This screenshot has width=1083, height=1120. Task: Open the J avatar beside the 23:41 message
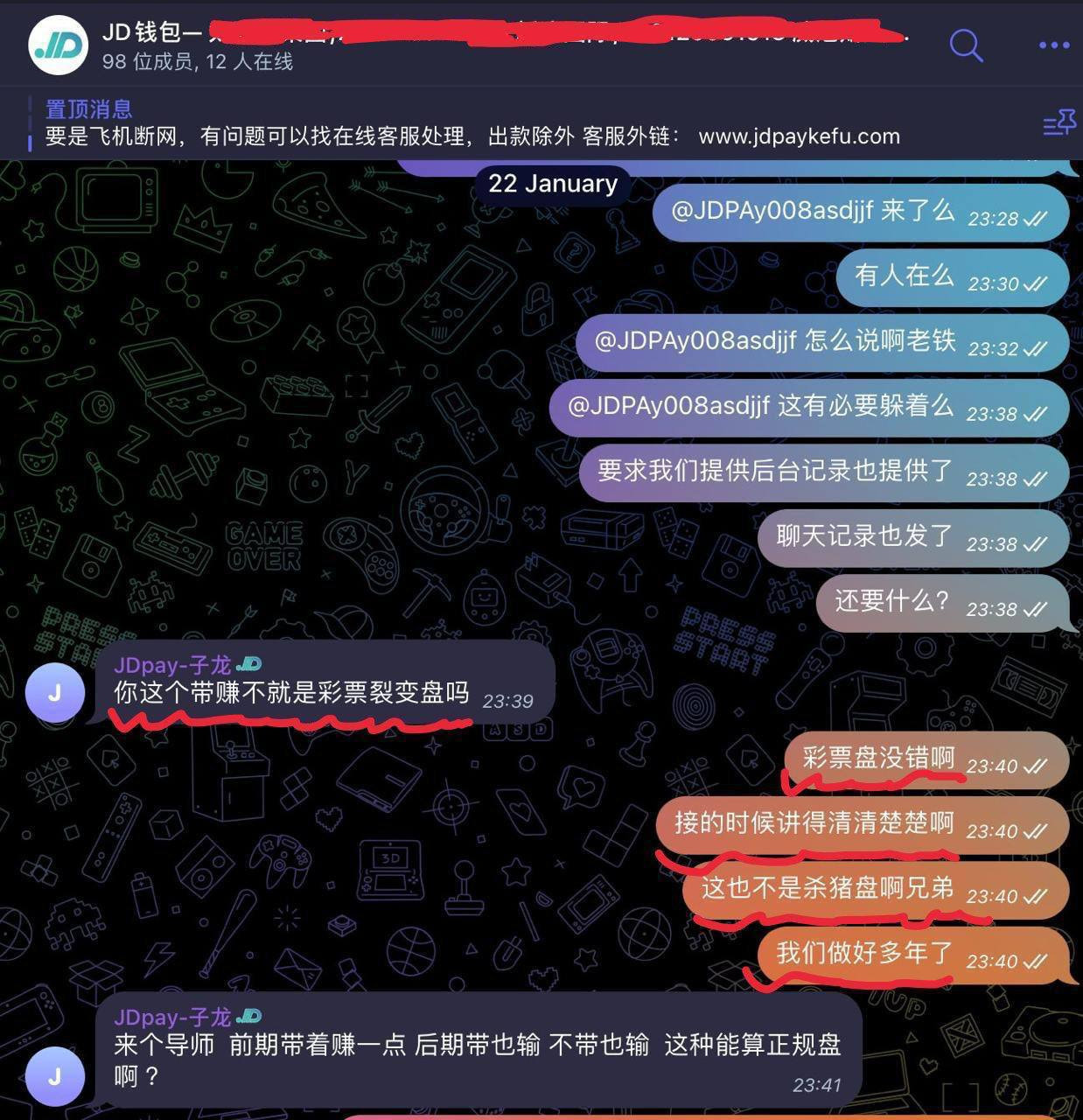[x=55, y=1076]
